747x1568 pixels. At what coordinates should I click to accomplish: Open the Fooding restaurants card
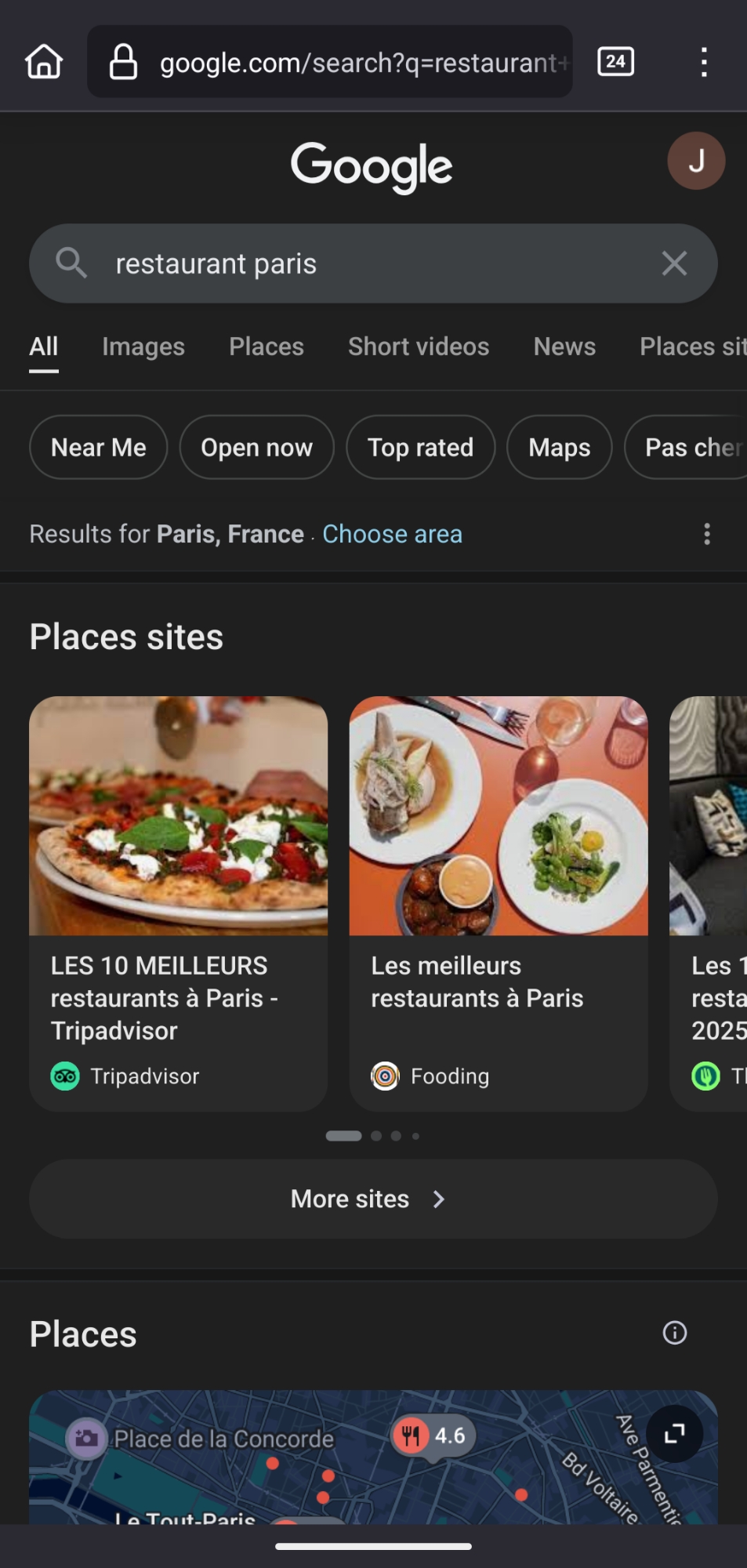coord(499,902)
